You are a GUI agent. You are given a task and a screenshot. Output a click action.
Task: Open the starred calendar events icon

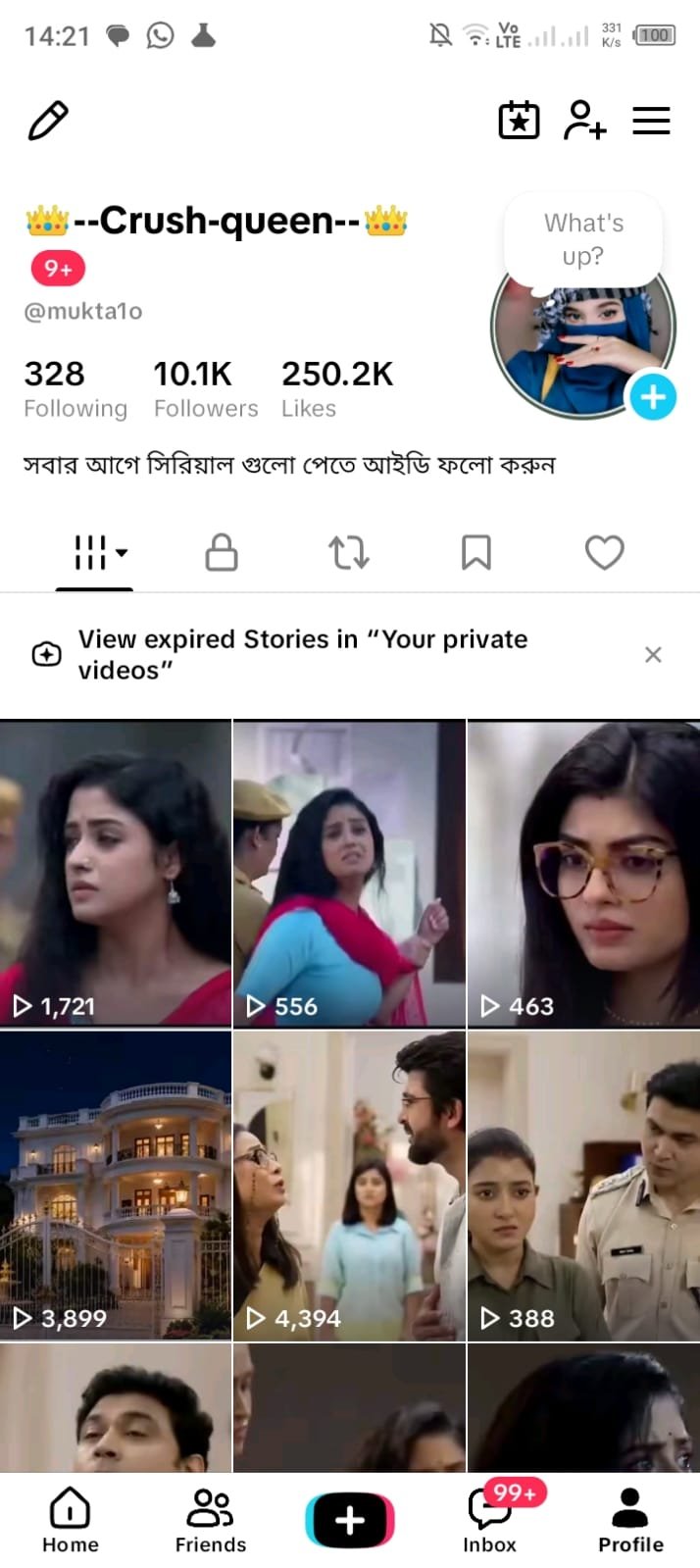click(x=519, y=121)
